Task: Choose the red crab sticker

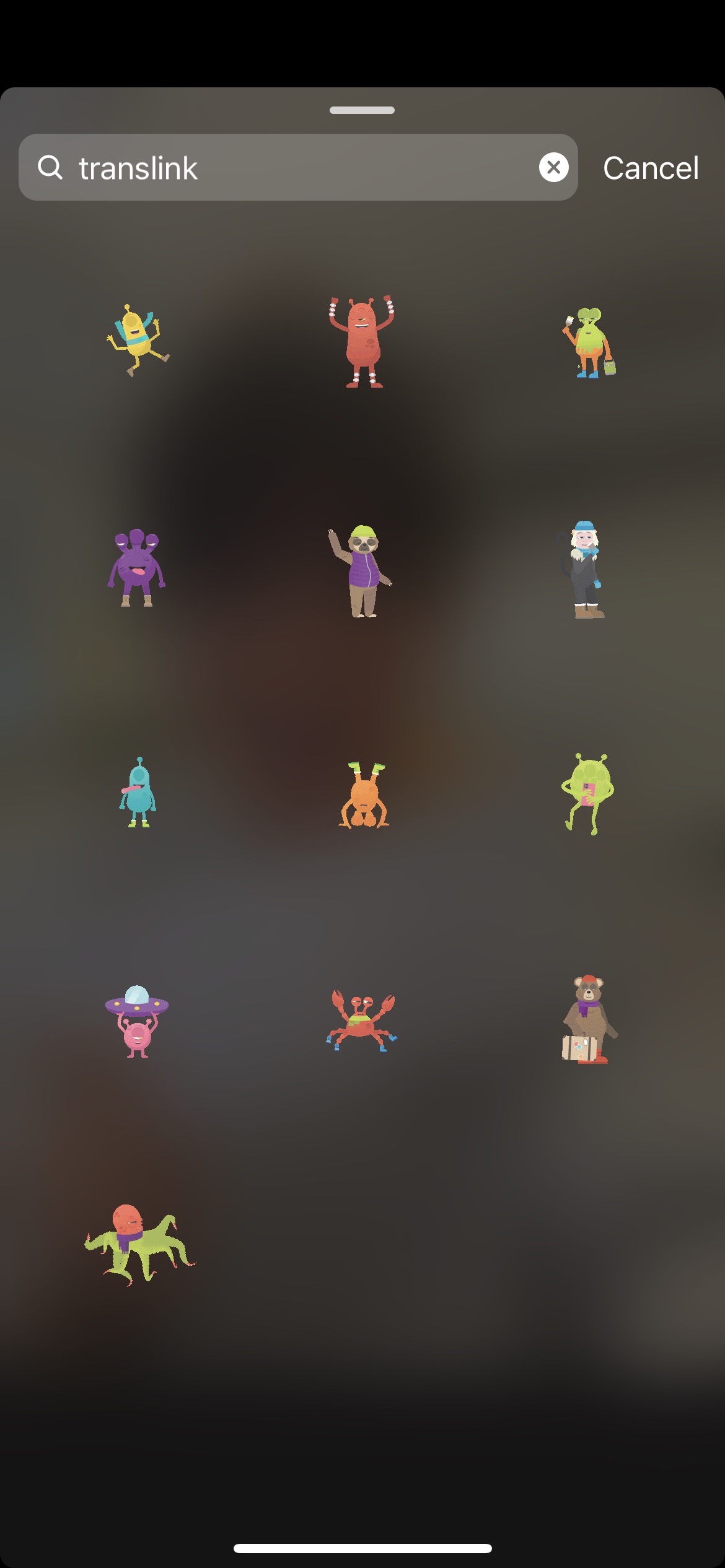Action: 362,1021
